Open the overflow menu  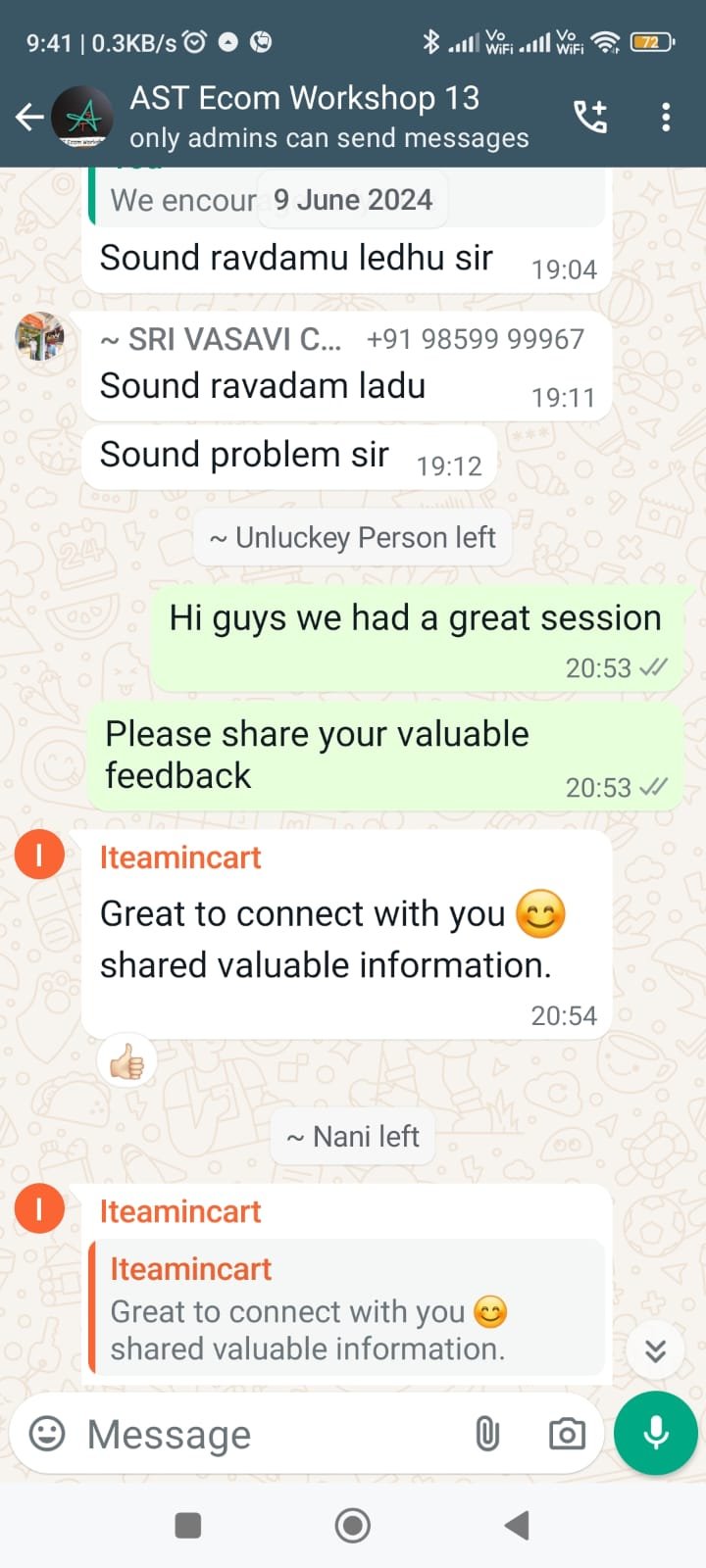click(666, 117)
